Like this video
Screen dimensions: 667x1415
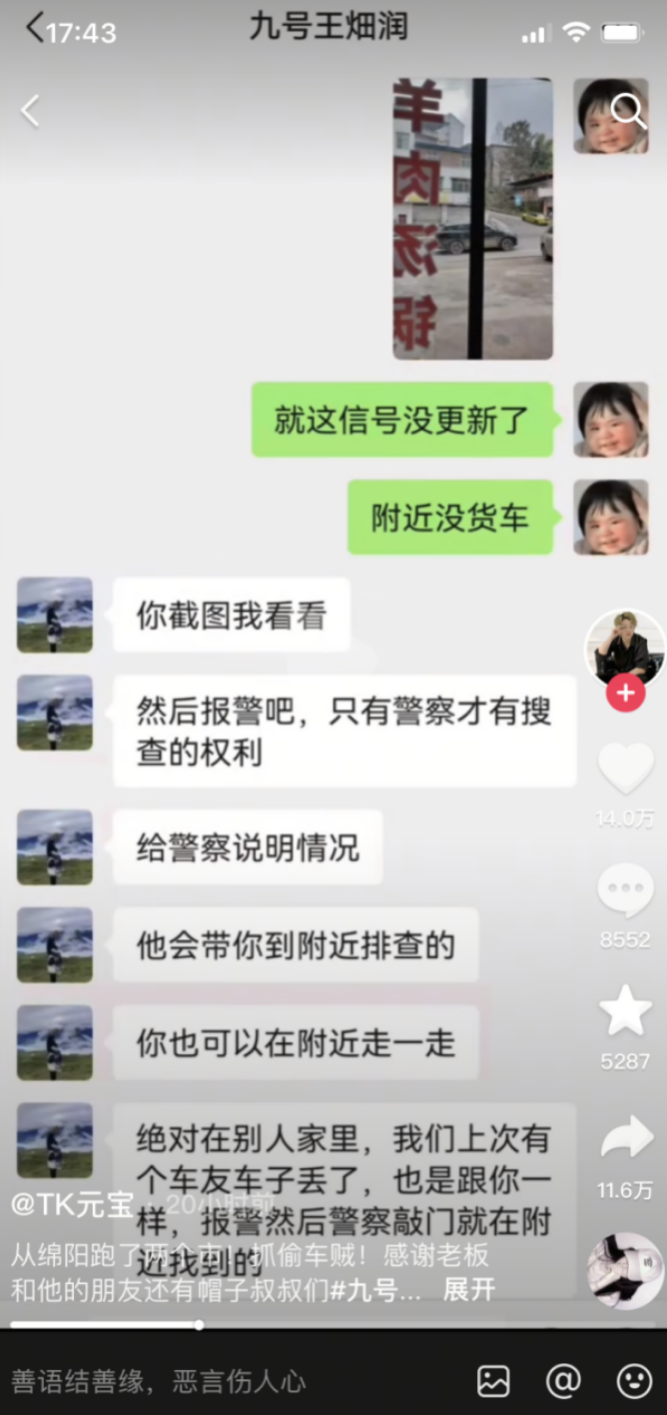(x=625, y=769)
